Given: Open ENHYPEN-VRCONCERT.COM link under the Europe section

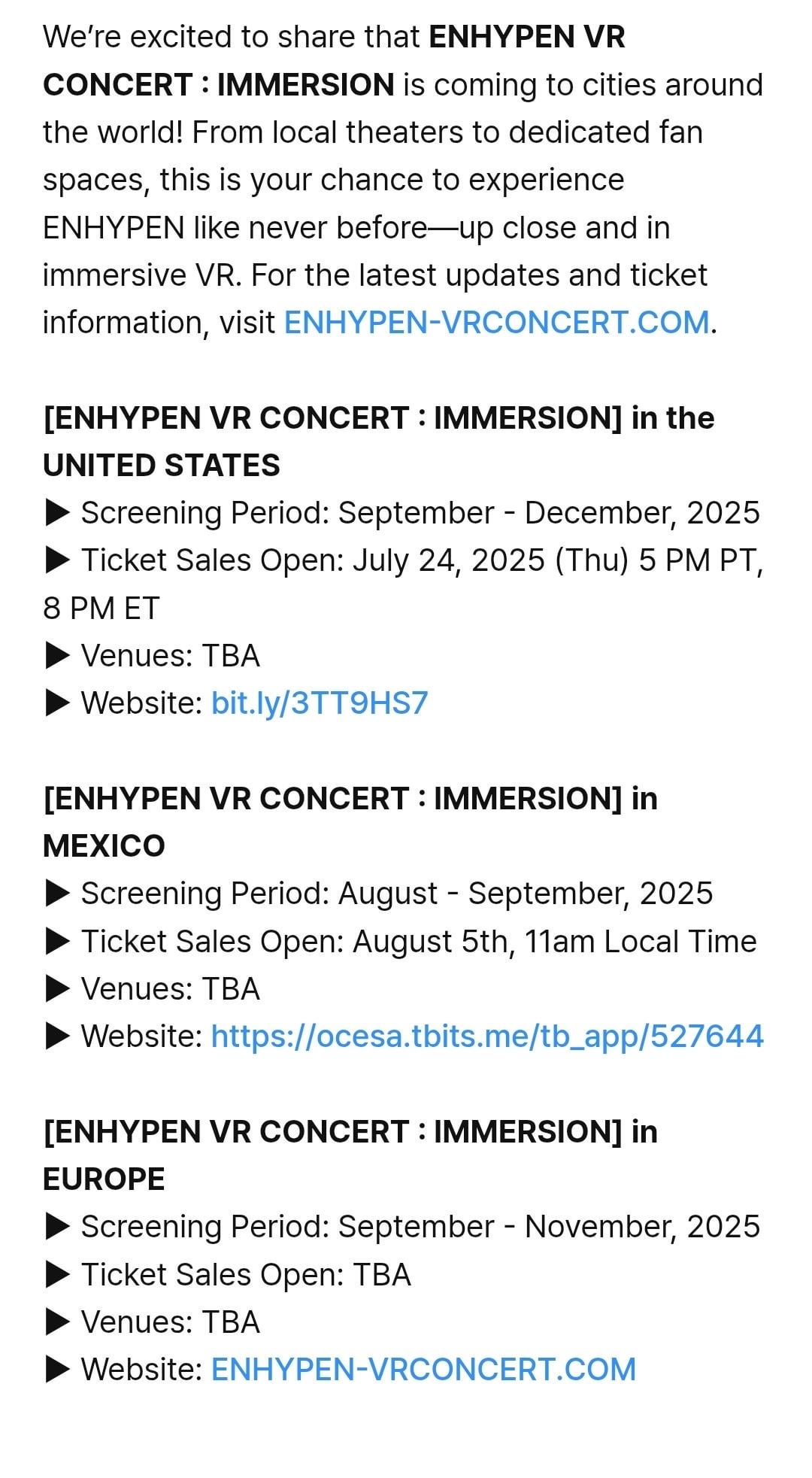Looking at the screenshot, I should (423, 1369).
